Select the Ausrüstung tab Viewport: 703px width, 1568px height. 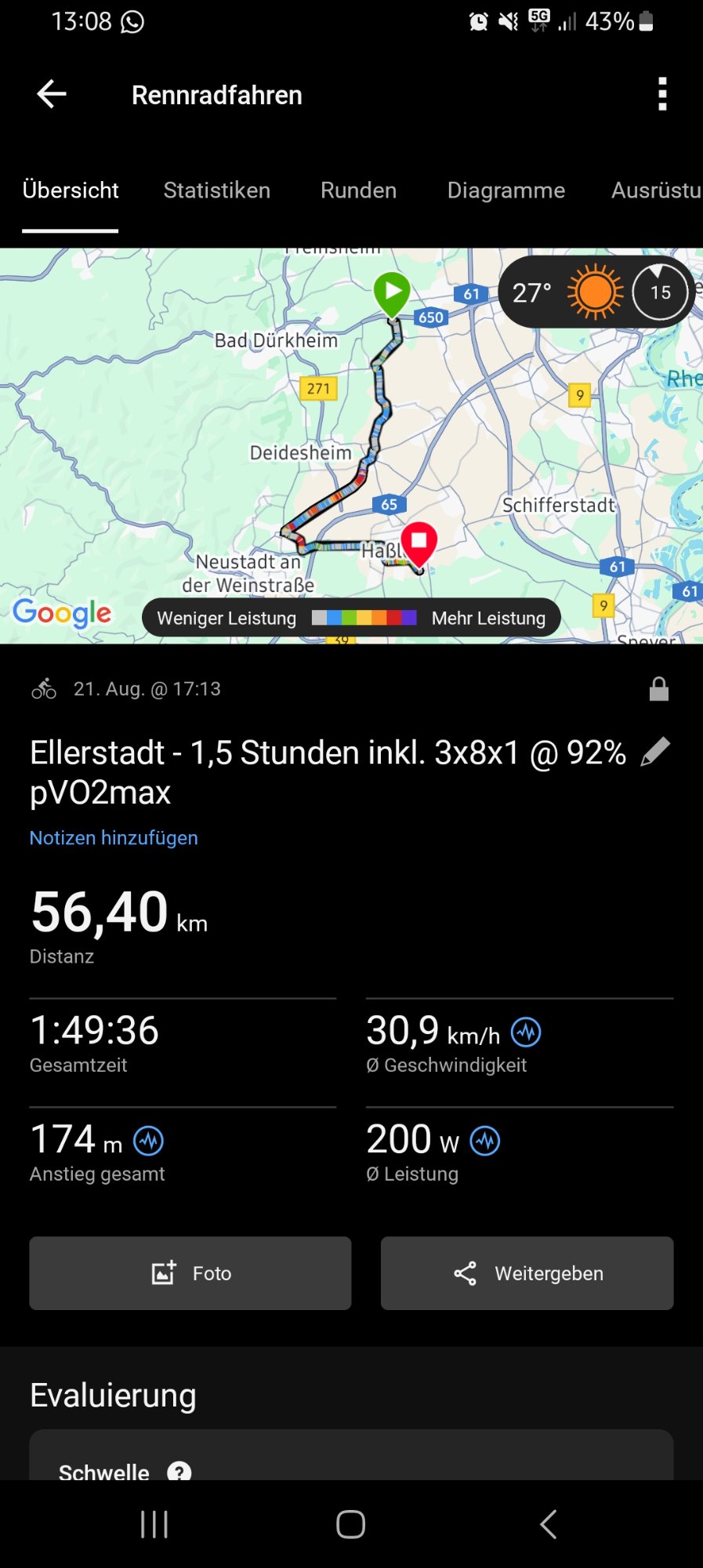[655, 191]
